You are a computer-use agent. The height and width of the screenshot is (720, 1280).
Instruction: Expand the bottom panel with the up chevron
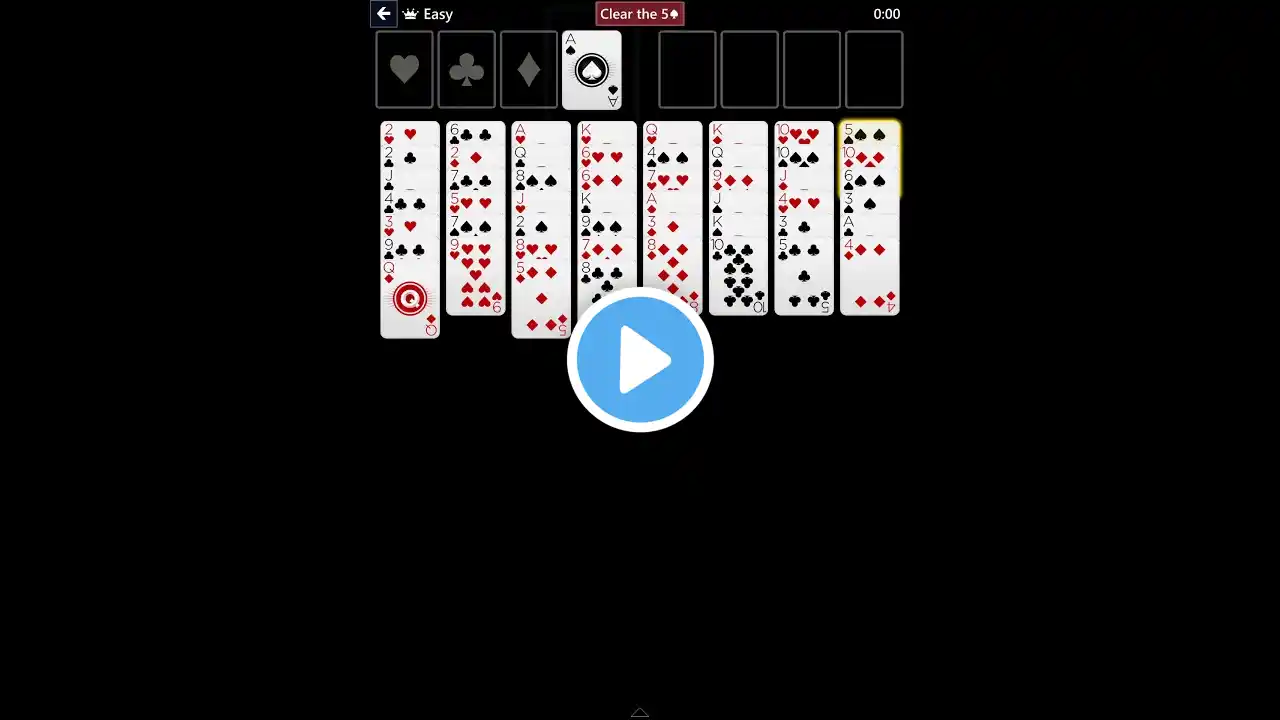(x=640, y=712)
